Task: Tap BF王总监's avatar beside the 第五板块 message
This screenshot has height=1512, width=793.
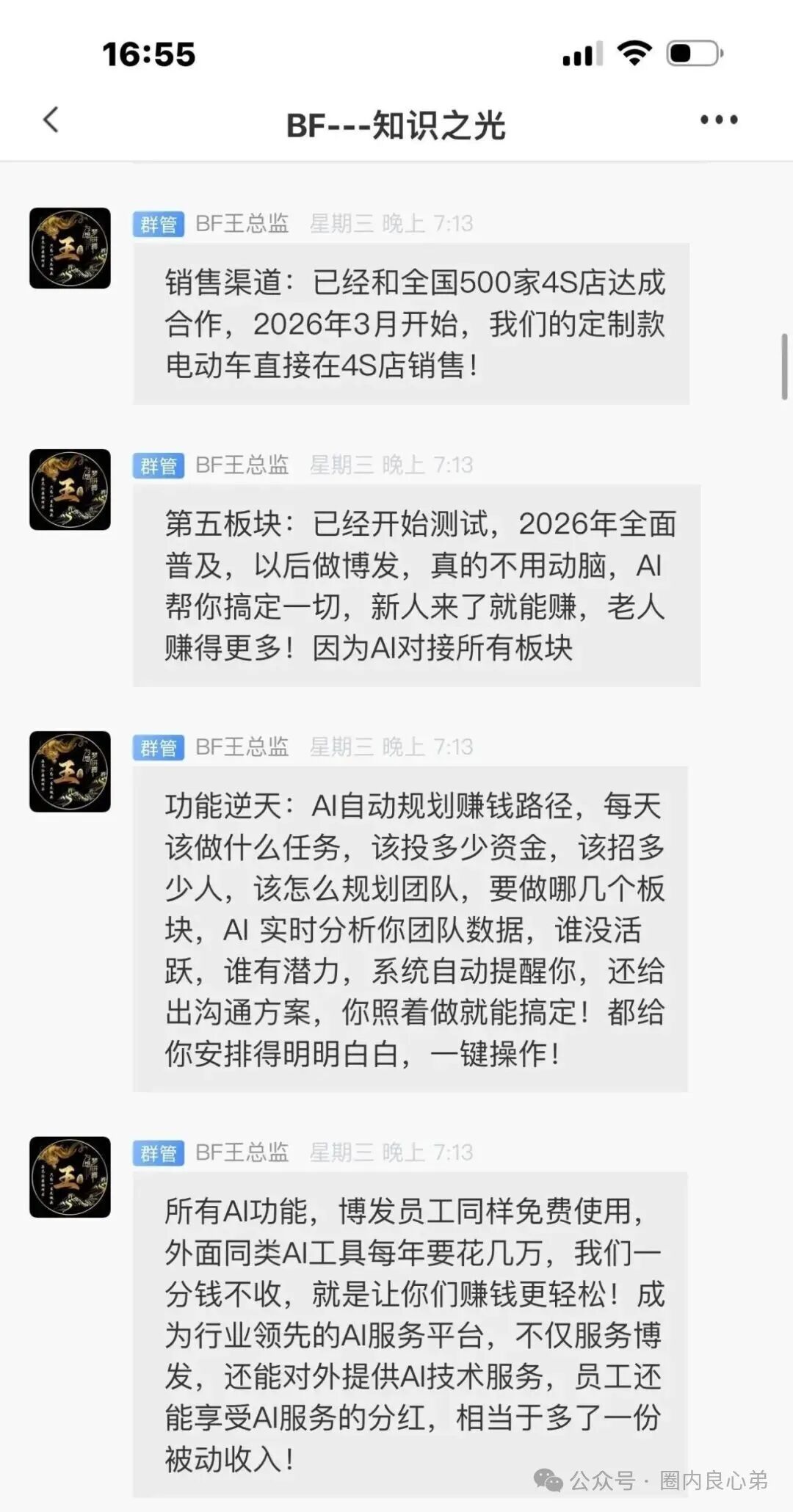Action: (x=70, y=490)
